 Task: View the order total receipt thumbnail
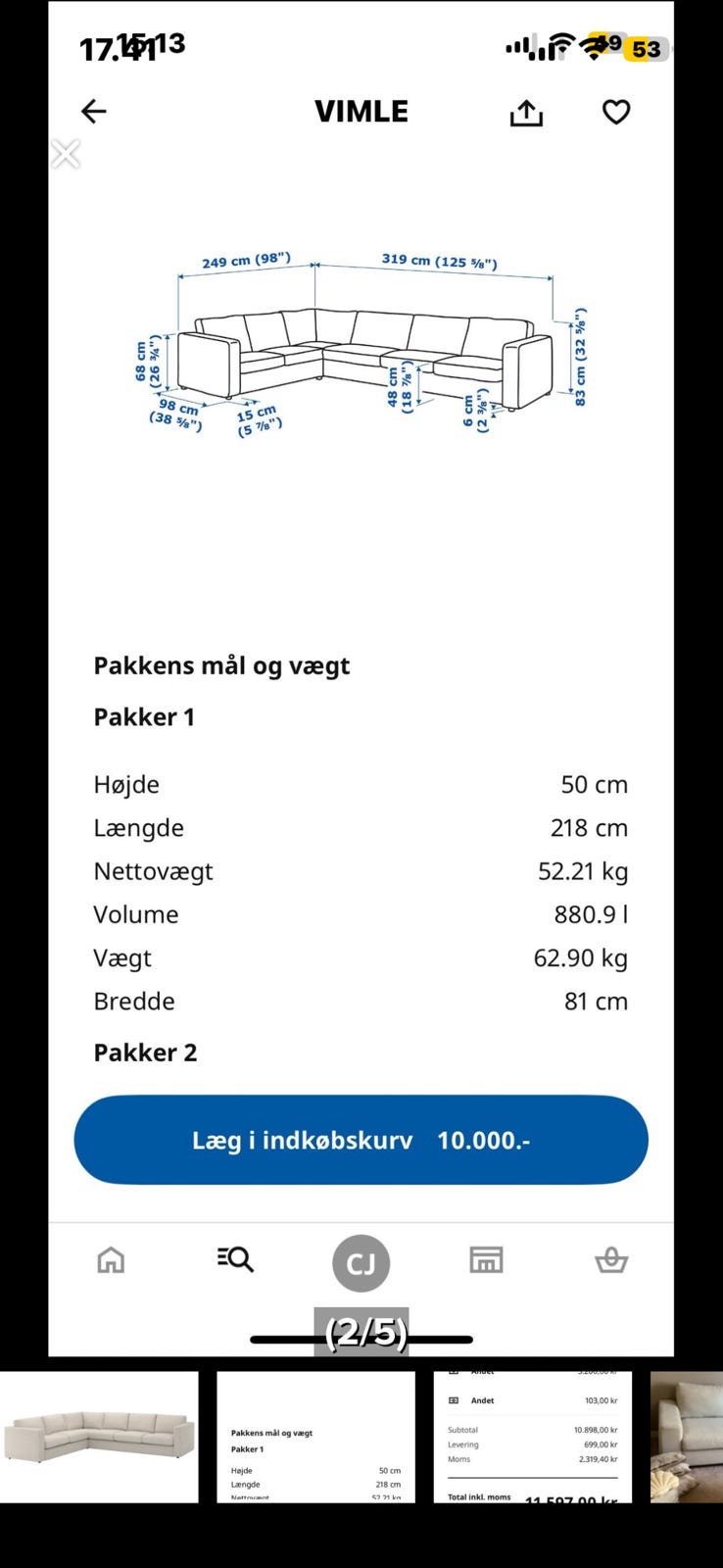coord(532,1437)
